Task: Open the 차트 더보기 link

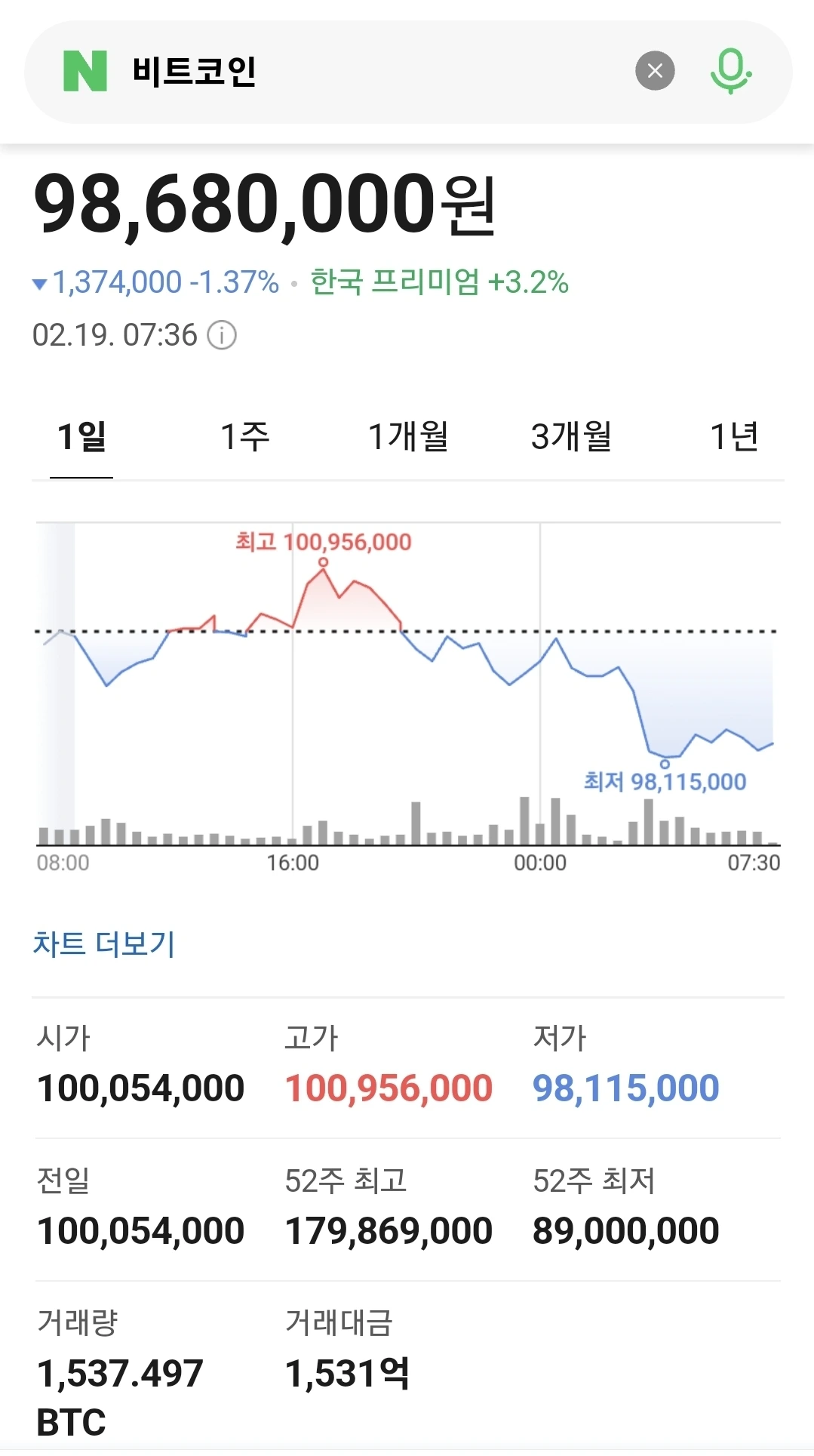Action: 104,943
